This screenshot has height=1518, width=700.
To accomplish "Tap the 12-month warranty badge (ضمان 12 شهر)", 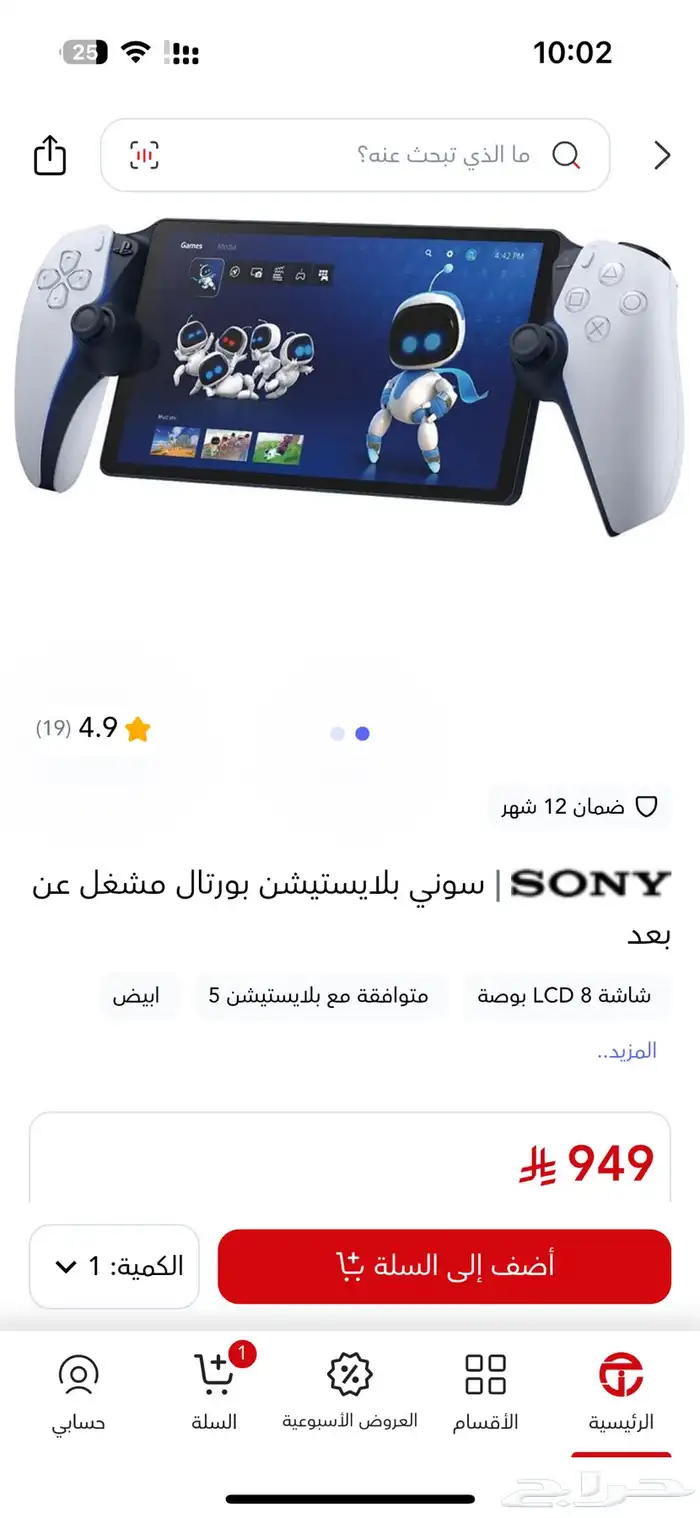I will [x=580, y=806].
